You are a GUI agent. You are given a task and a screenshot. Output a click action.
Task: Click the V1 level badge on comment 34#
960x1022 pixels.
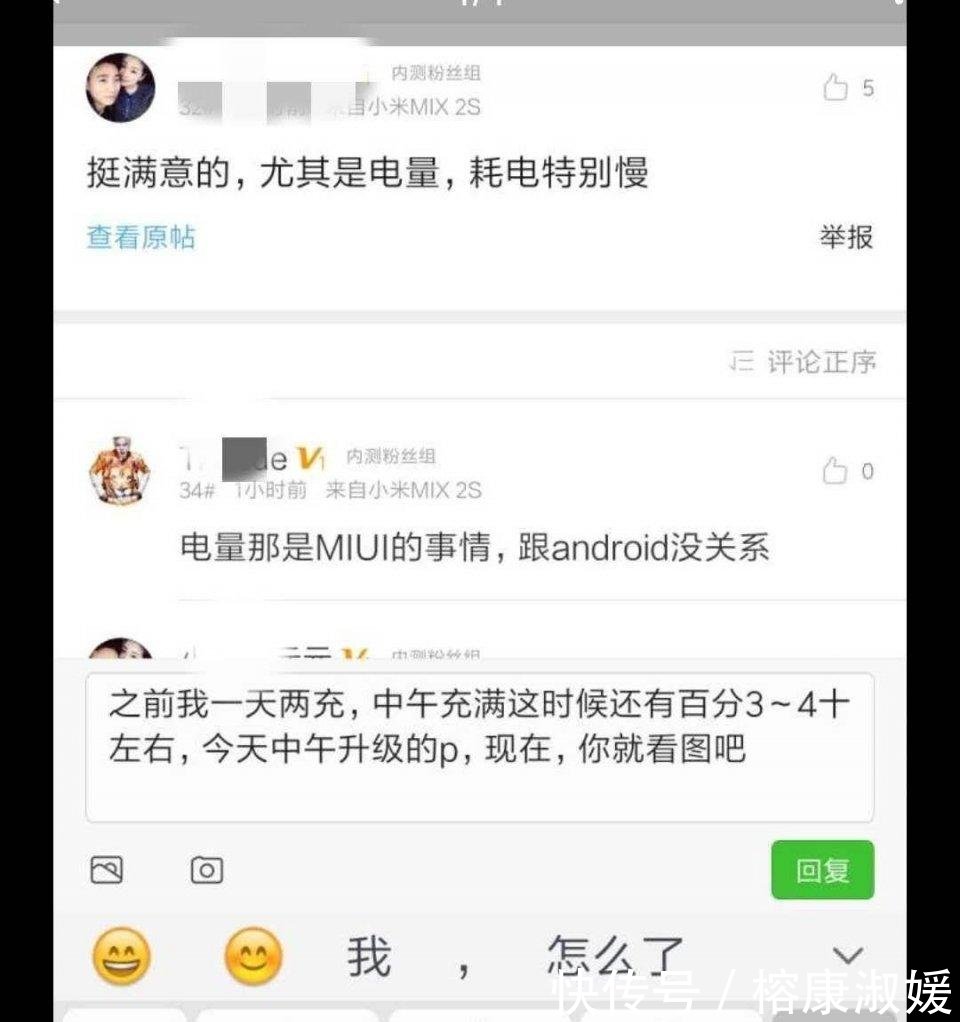pos(306,456)
